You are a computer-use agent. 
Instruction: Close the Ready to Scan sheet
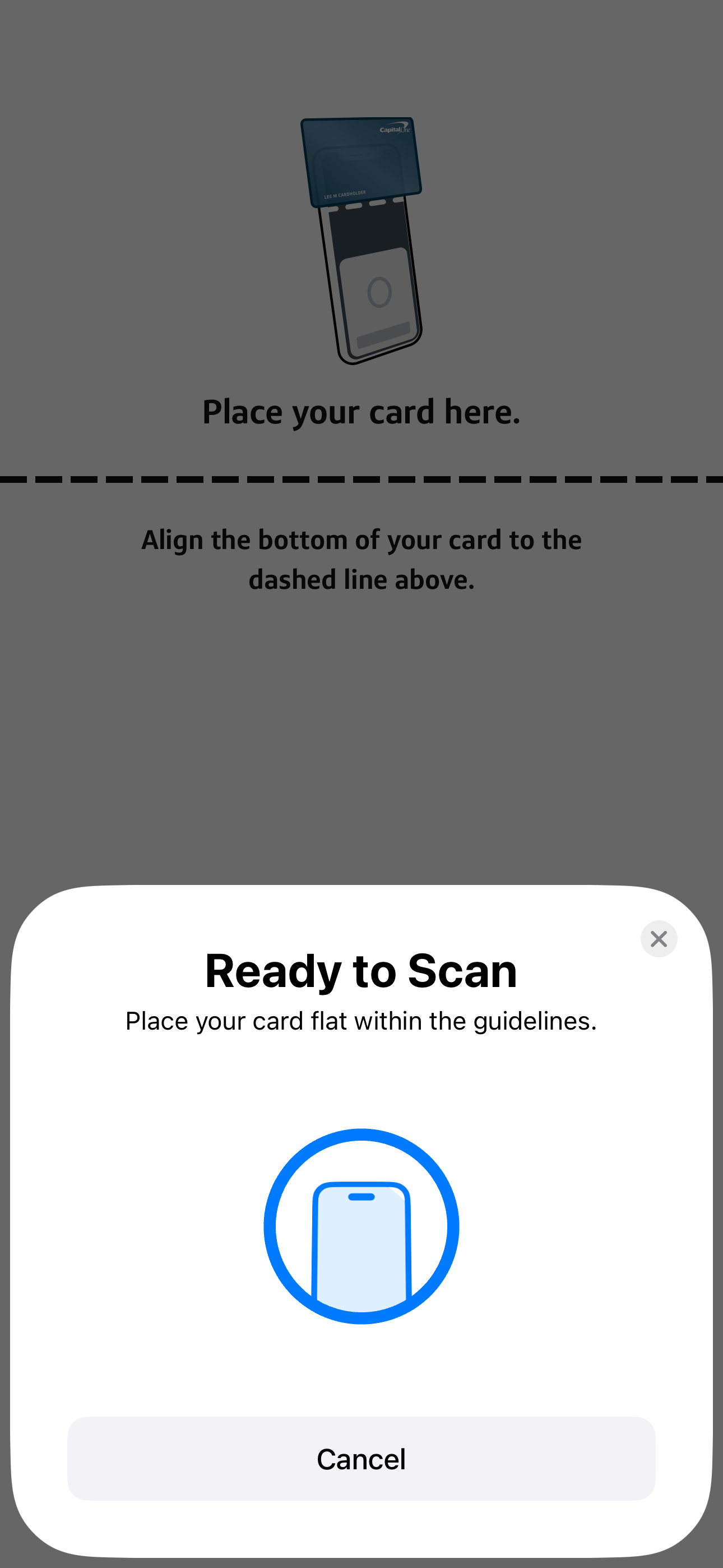[x=659, y=939]
